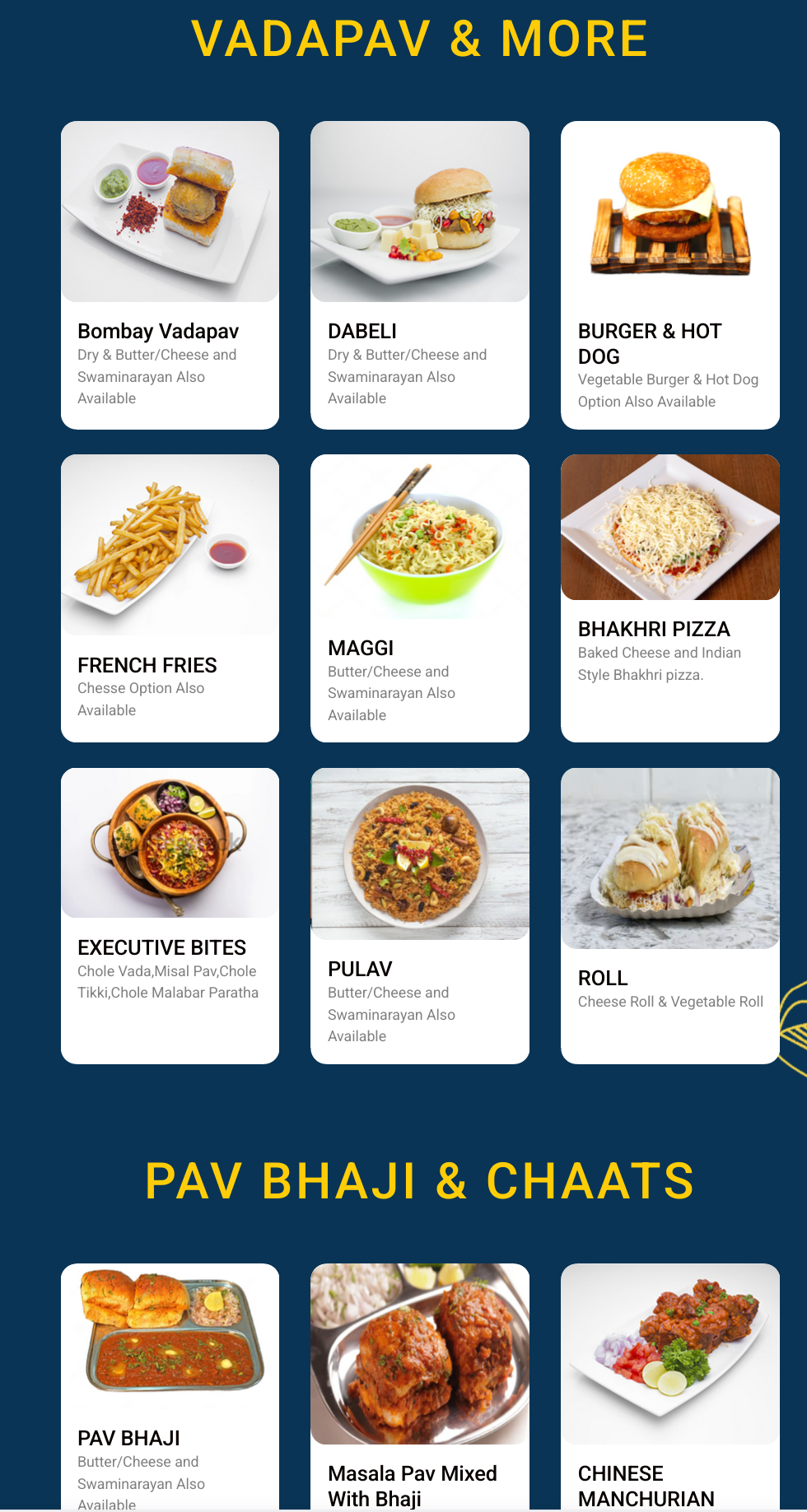View the ROLL item card
Screen dimensions: 807x1512
coord(669,915)
